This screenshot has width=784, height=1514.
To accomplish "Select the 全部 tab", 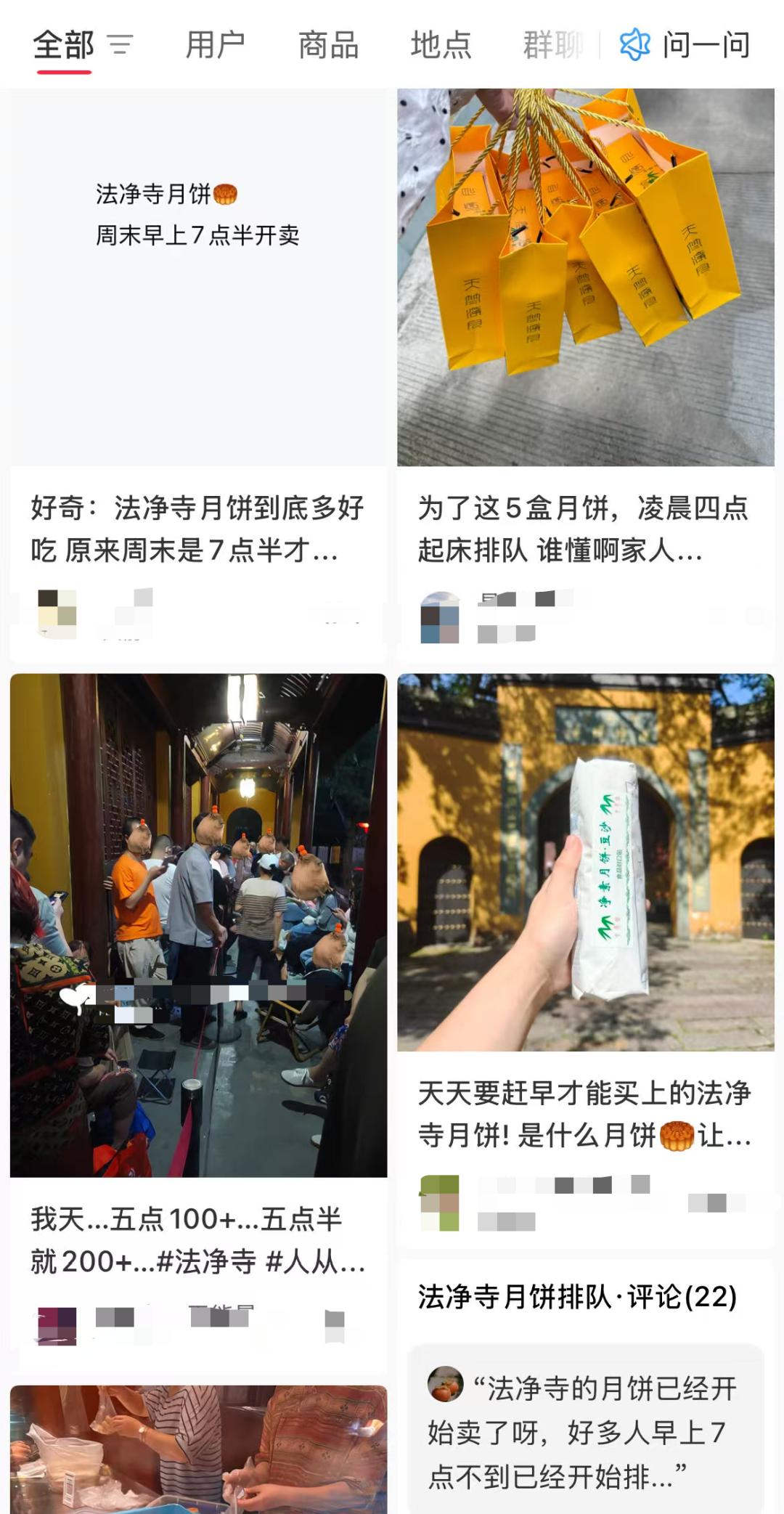I will [x=64, y=45].
